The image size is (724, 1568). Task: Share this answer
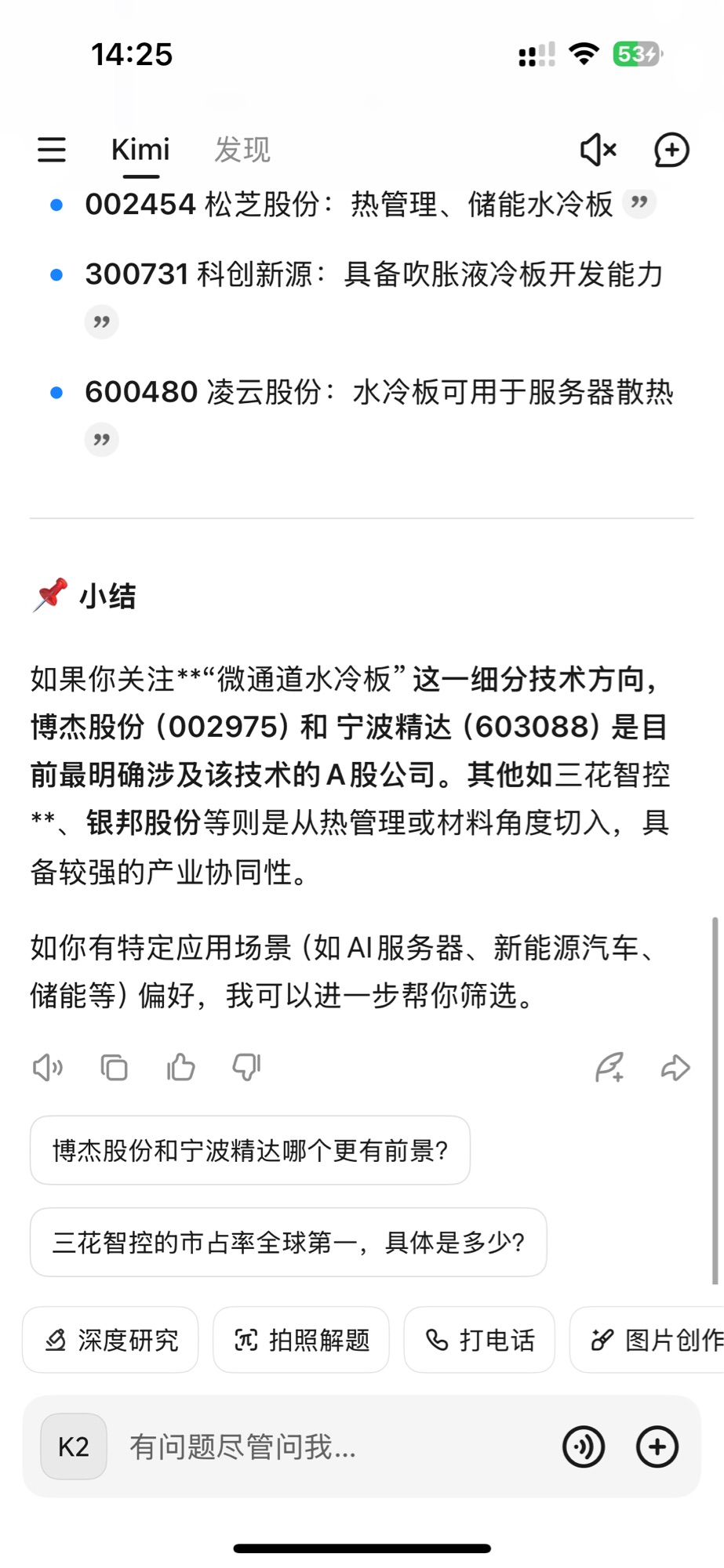(x=675, y=1067)
